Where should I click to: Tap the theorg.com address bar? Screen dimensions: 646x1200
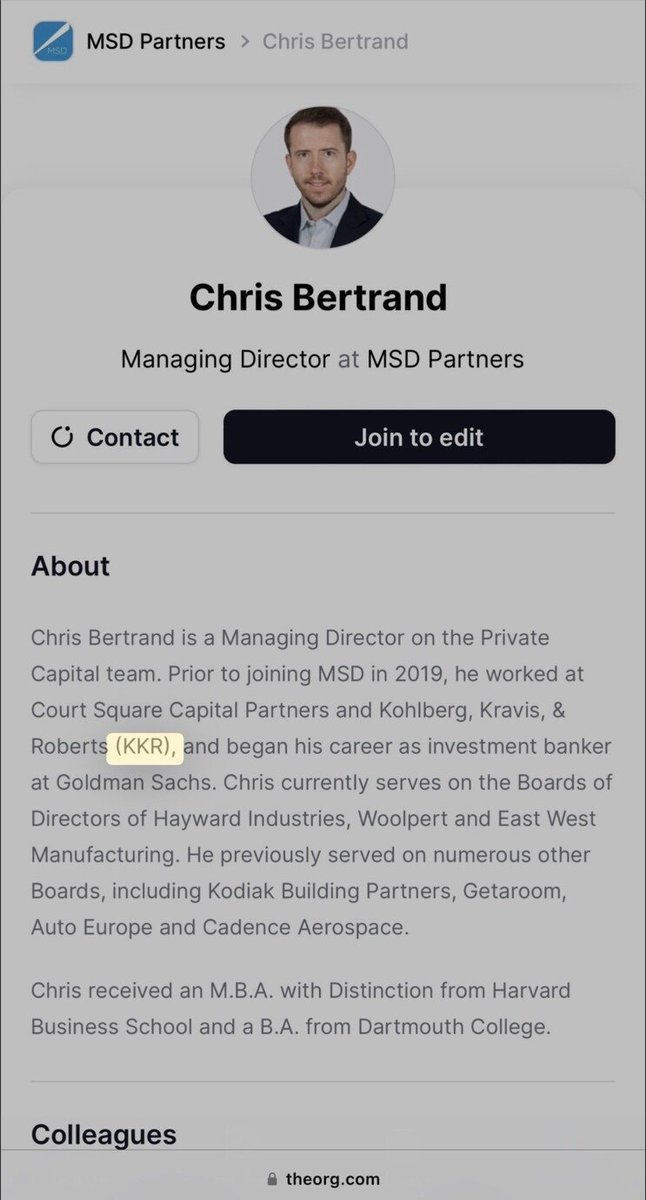323,1179
